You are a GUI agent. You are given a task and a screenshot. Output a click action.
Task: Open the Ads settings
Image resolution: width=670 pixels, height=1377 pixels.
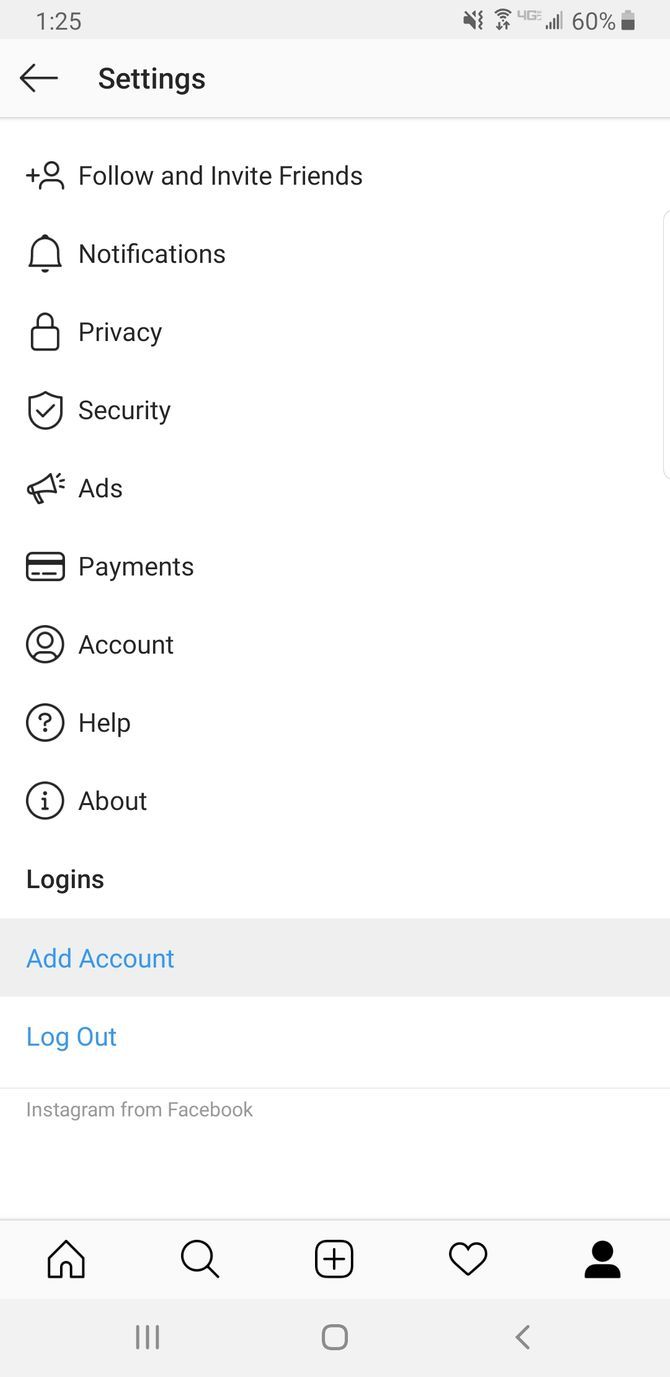(x=100, y=488)
